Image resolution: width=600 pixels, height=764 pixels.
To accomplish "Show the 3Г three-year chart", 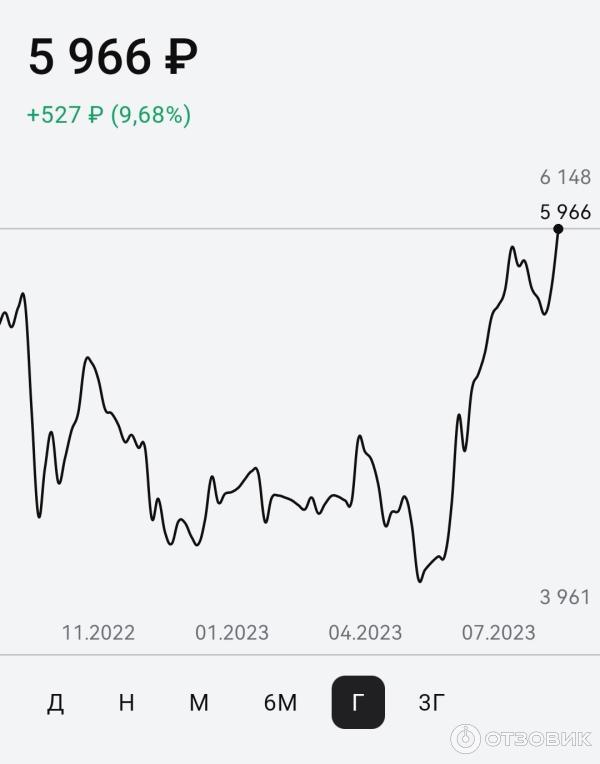I will [431, 702].
